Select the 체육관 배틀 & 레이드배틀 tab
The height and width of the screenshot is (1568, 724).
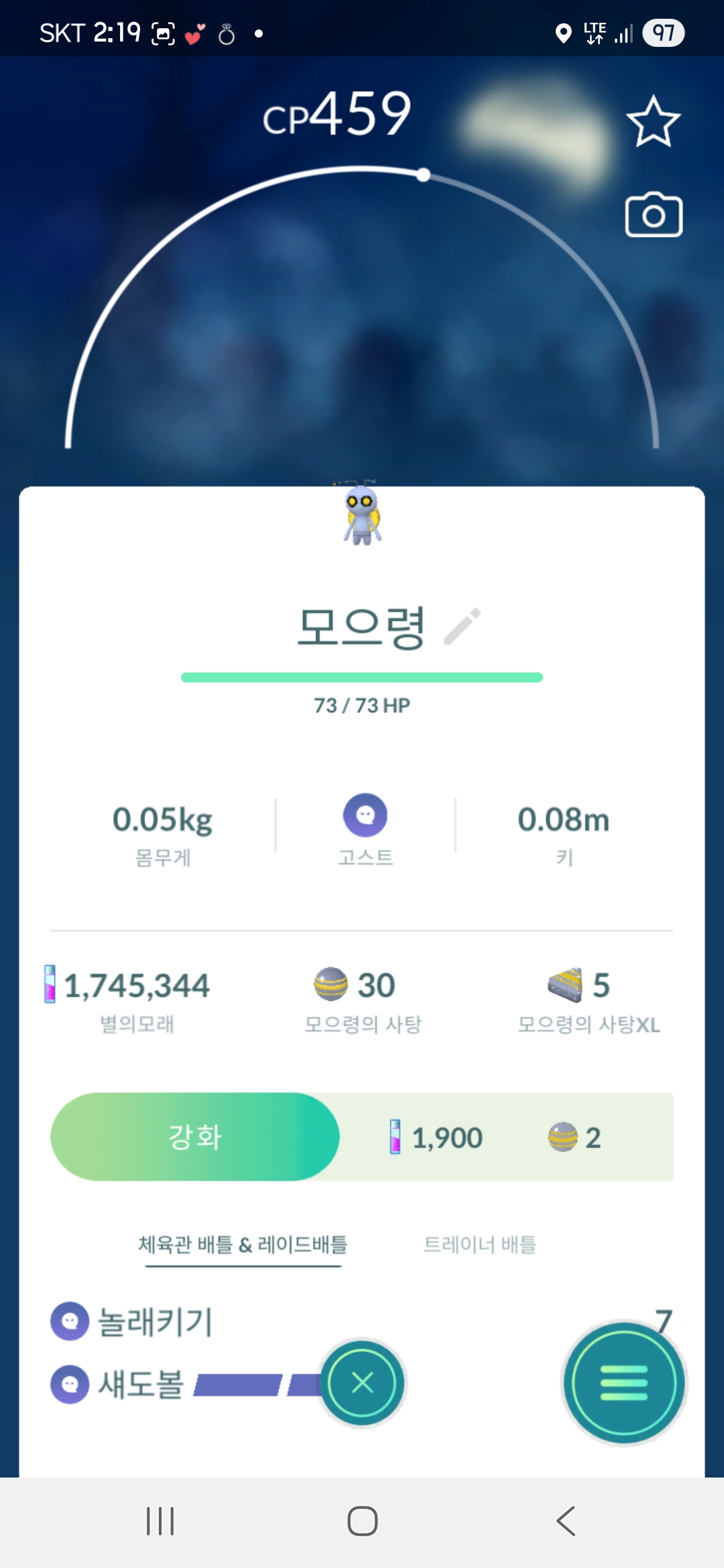point(243,1244)
